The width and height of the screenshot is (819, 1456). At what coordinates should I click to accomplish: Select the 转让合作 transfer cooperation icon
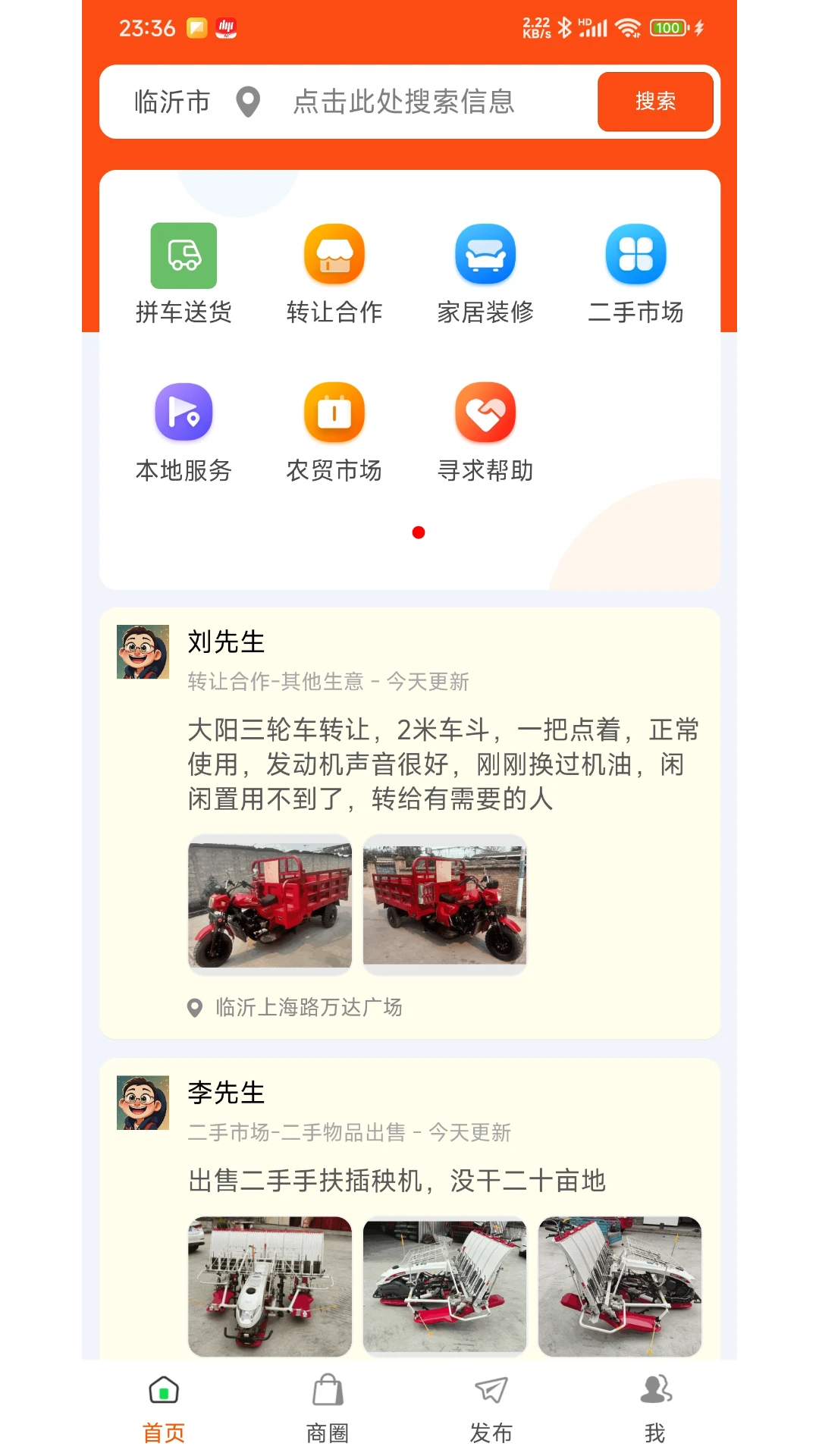click(334, 255)
